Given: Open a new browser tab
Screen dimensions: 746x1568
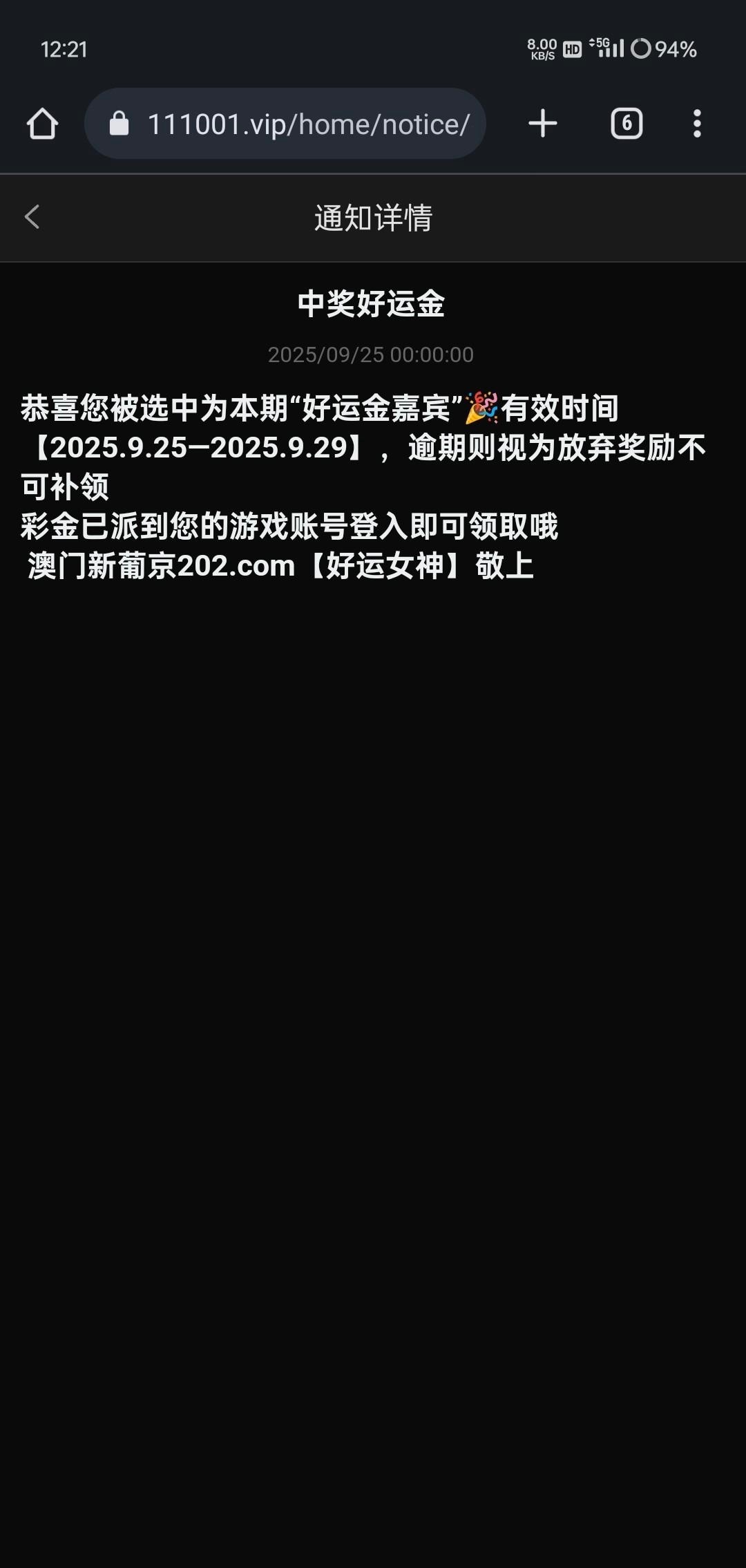Looking at the screenshot, I should (x=543, y=124).
